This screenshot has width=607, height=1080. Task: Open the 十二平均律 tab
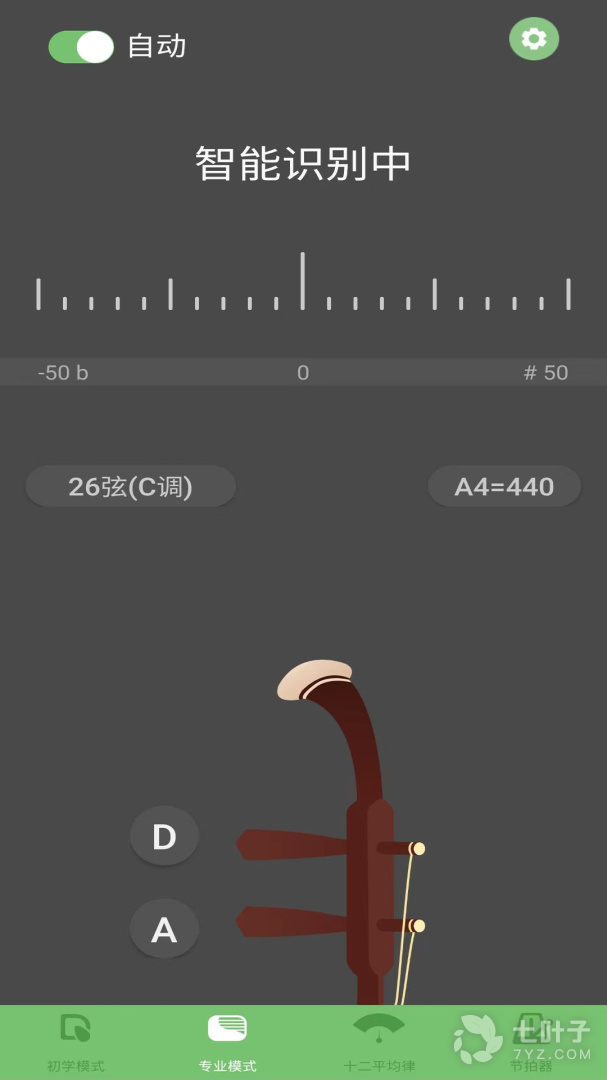(x=379, y=1042)
